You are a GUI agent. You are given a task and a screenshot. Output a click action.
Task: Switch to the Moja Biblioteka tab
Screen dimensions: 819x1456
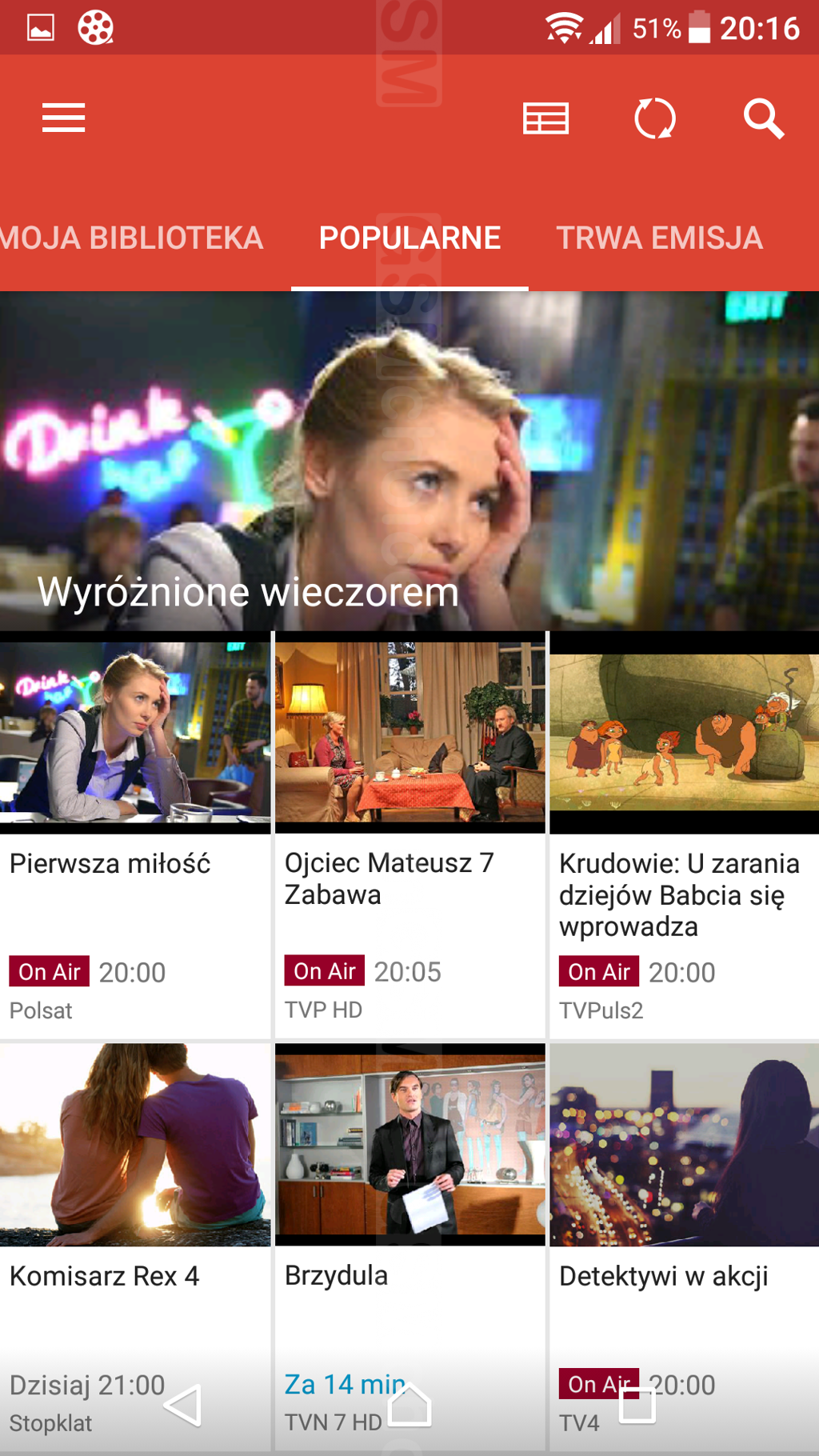[x=132, y=238]
